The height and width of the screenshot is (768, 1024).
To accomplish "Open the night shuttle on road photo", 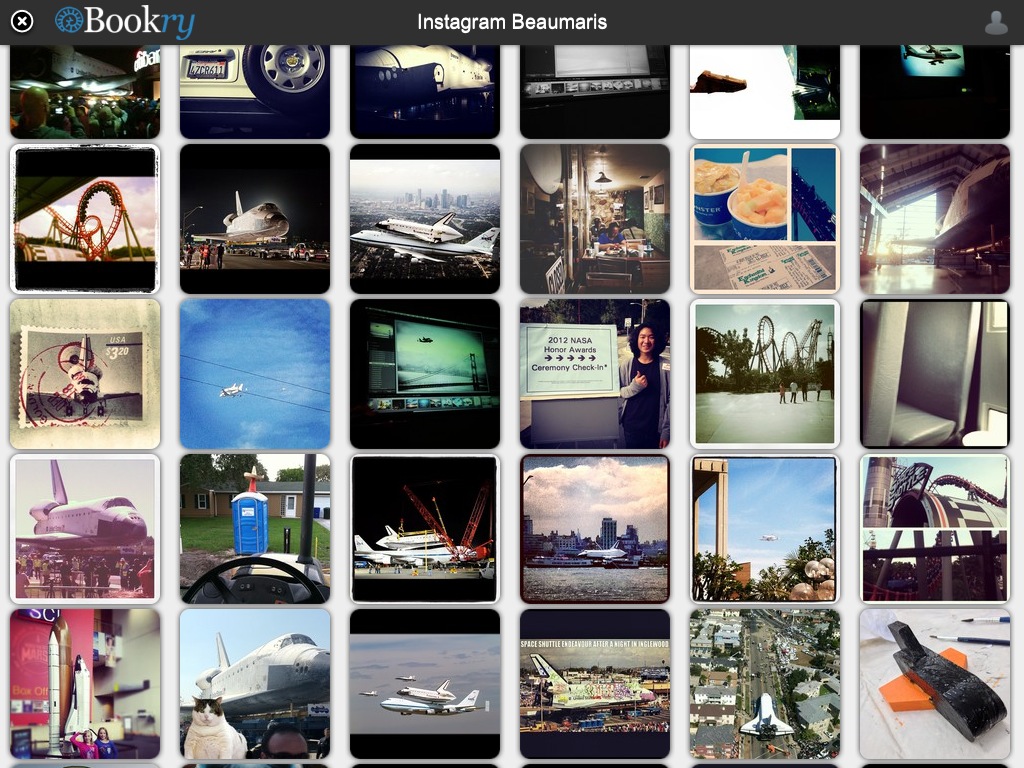I will click(255, 219).
